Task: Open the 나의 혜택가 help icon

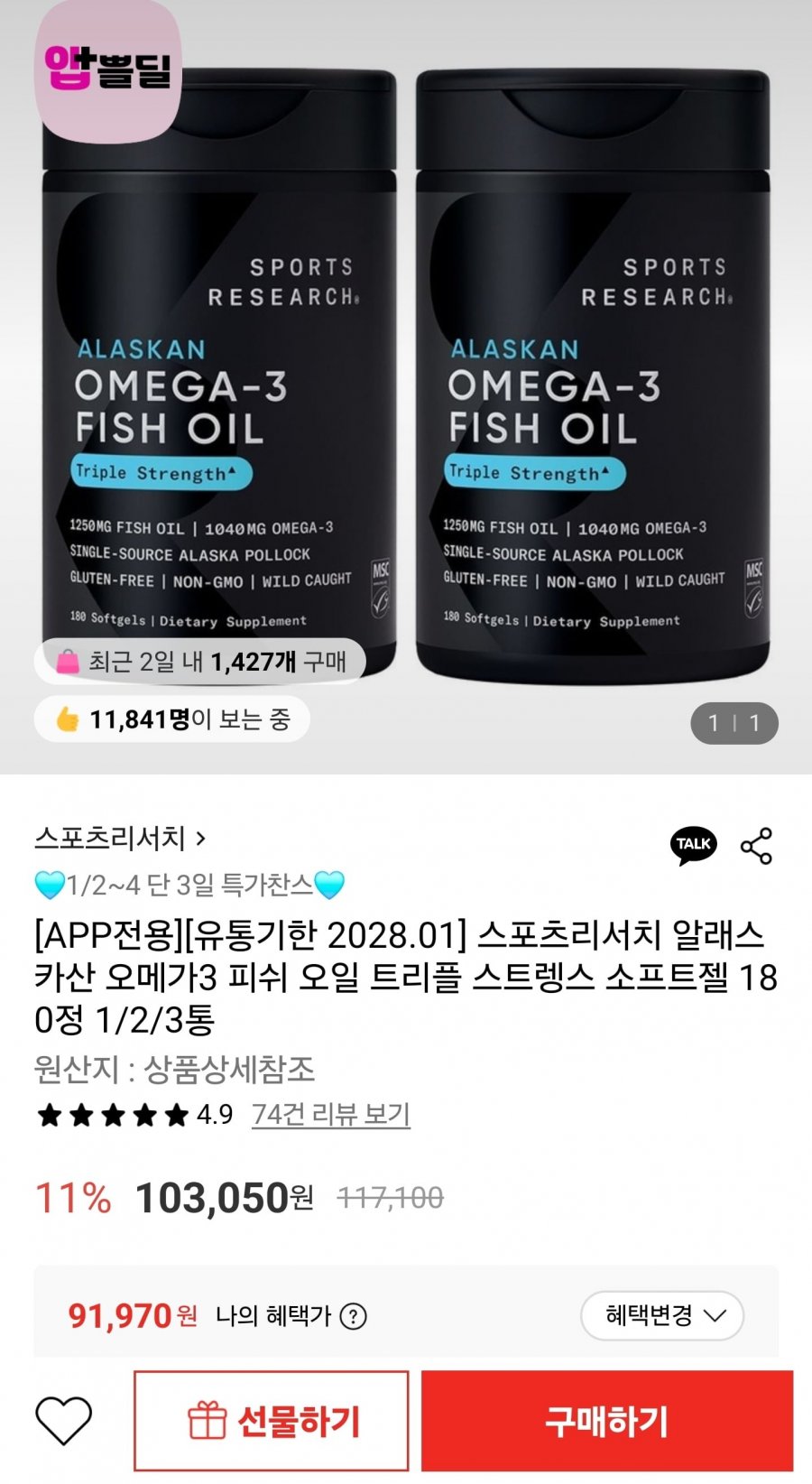Action: (x=353, y=1317)
